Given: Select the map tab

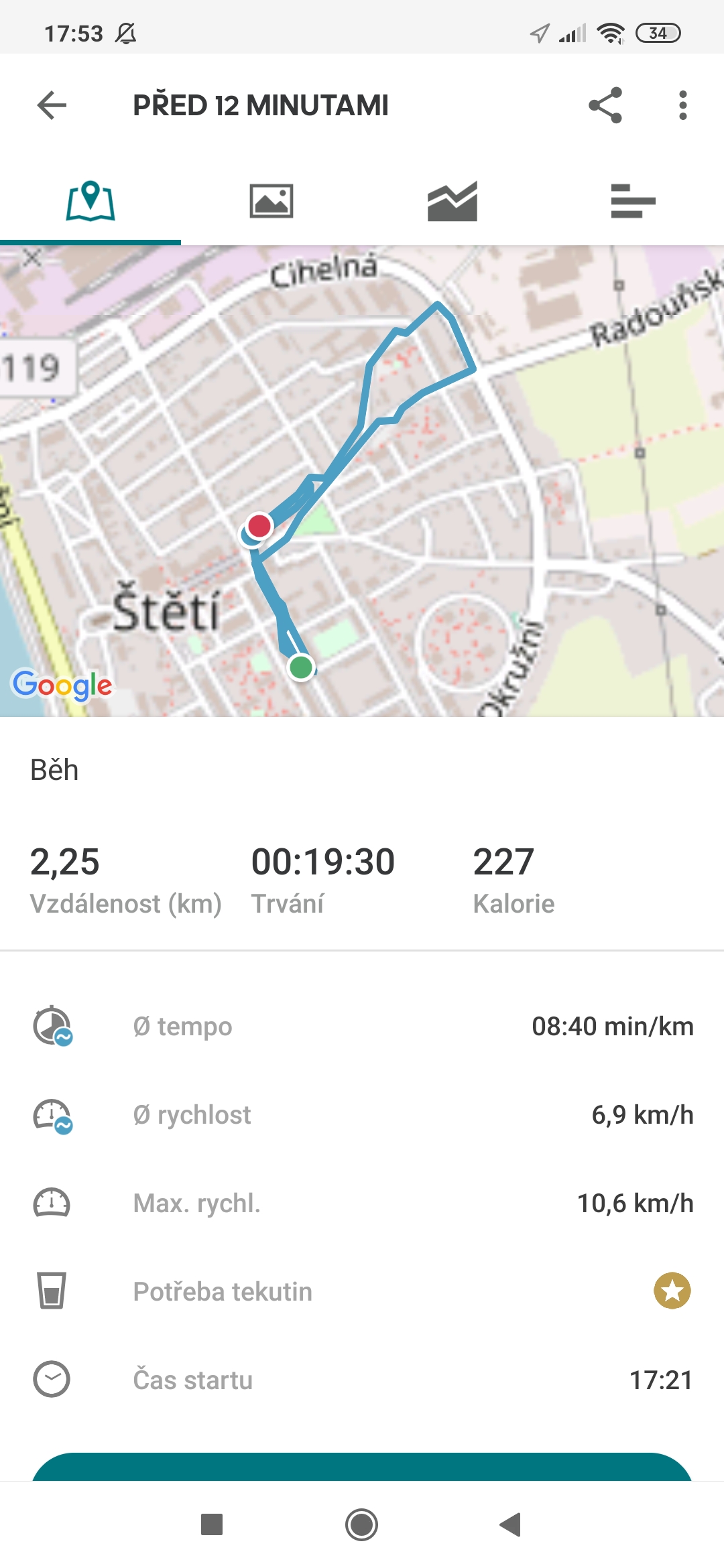Looking at the screenshot, I should tap(90, 201).
